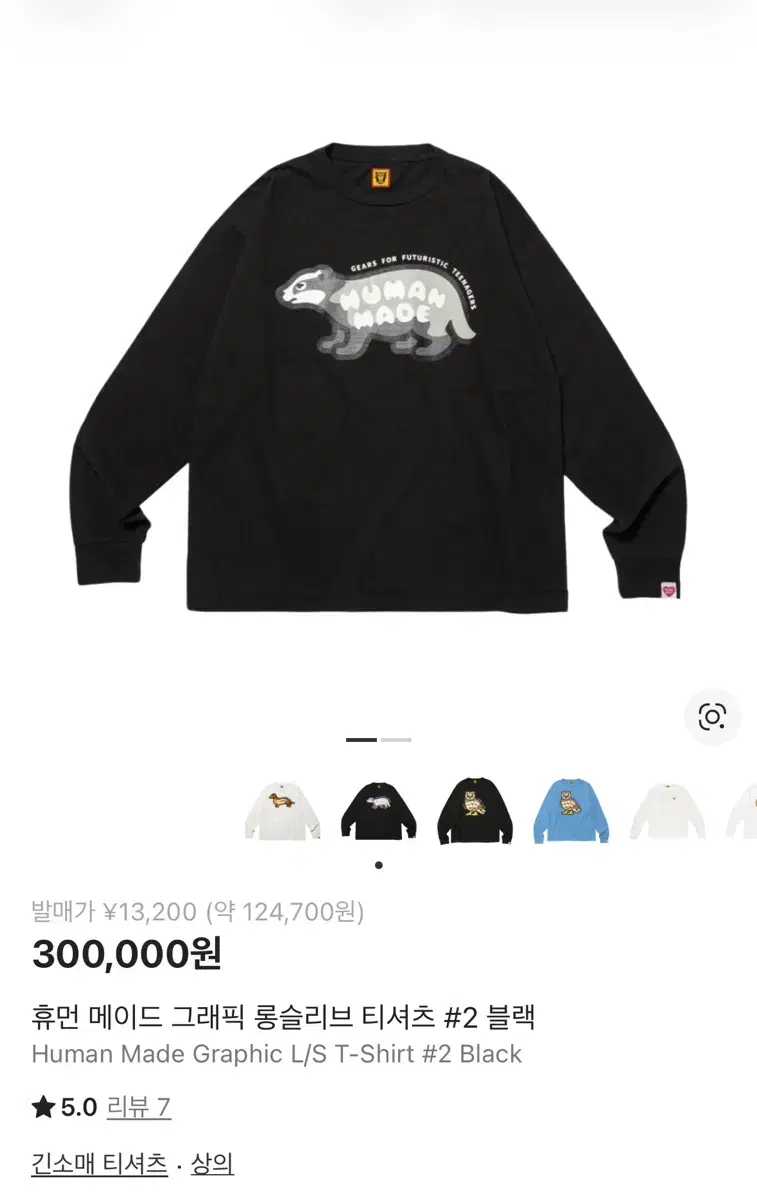The width and height of the screenshot is (757, 1200).
Task: Open the main product image full view
Action: point(378,380)
